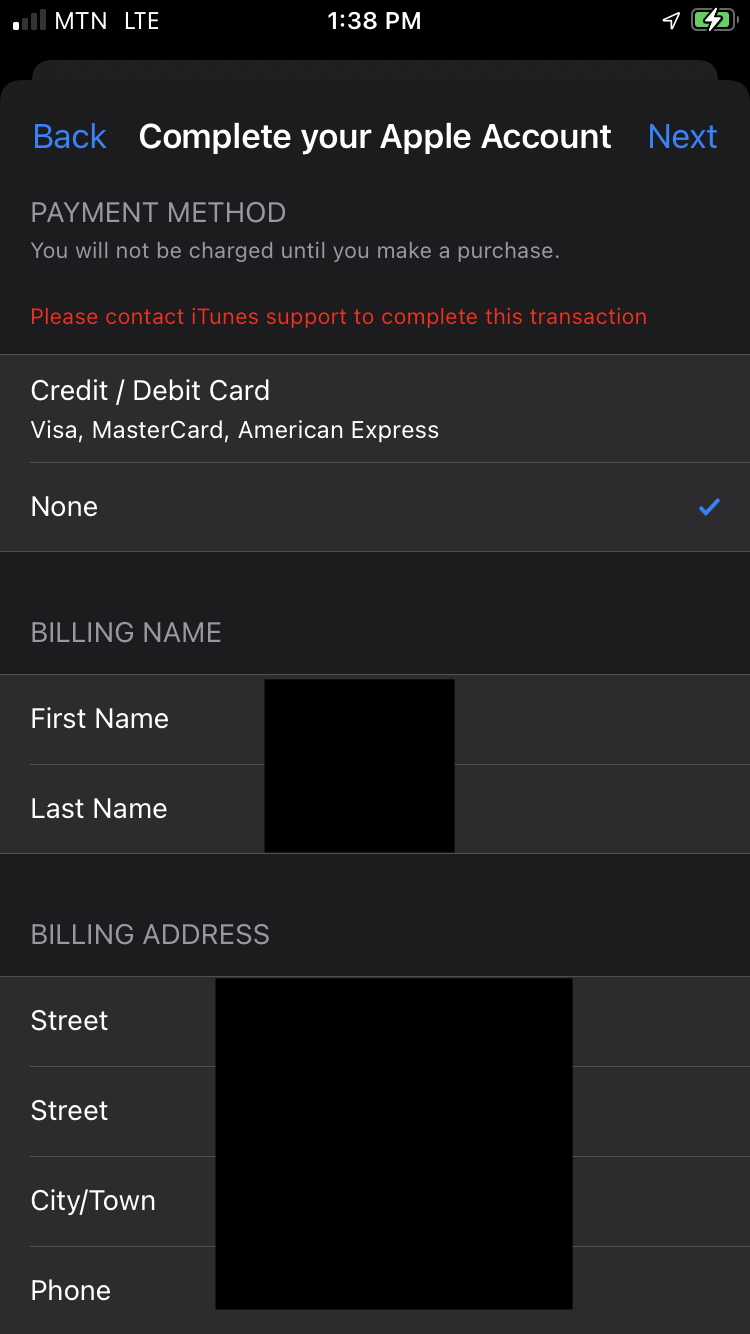Image resolution: width=750 pixels, height=1334 pixels.
Task: Tap Next to continue account setup
Action: click(682, 136)
